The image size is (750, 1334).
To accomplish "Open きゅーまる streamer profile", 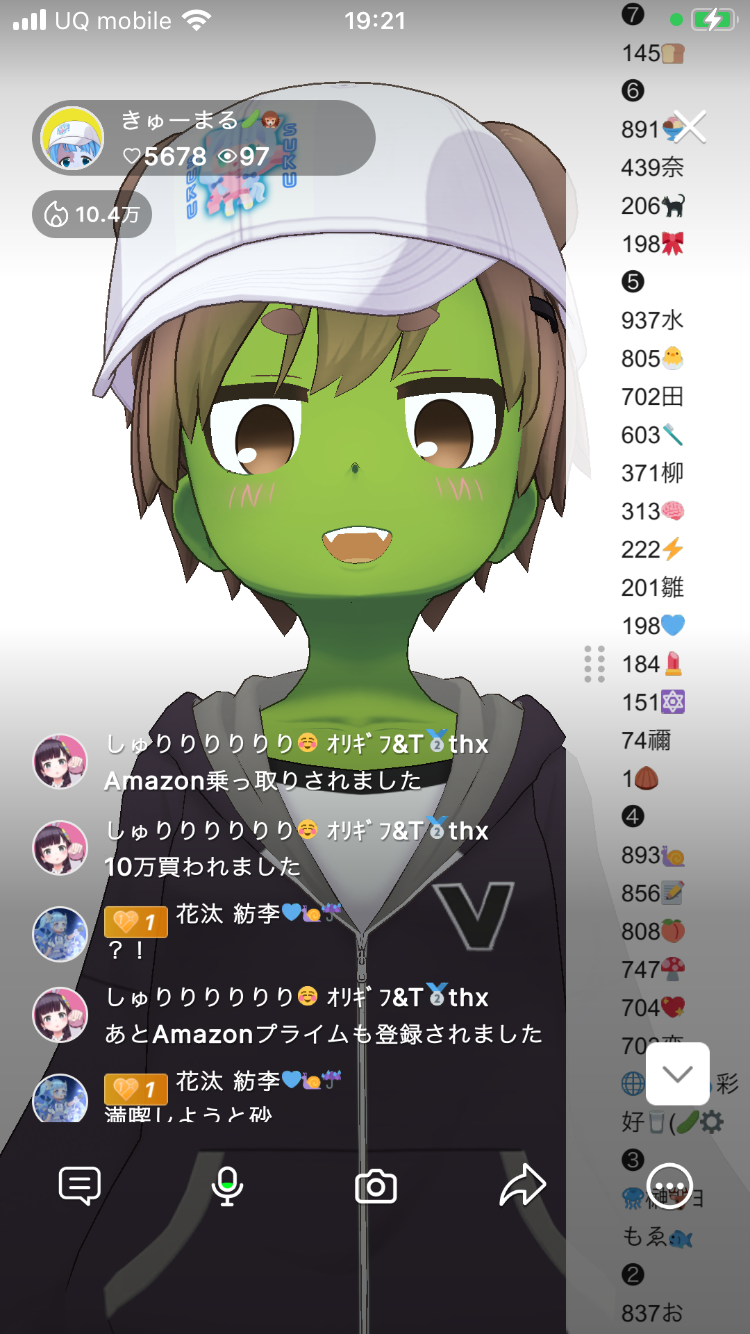I will point(72,139).
